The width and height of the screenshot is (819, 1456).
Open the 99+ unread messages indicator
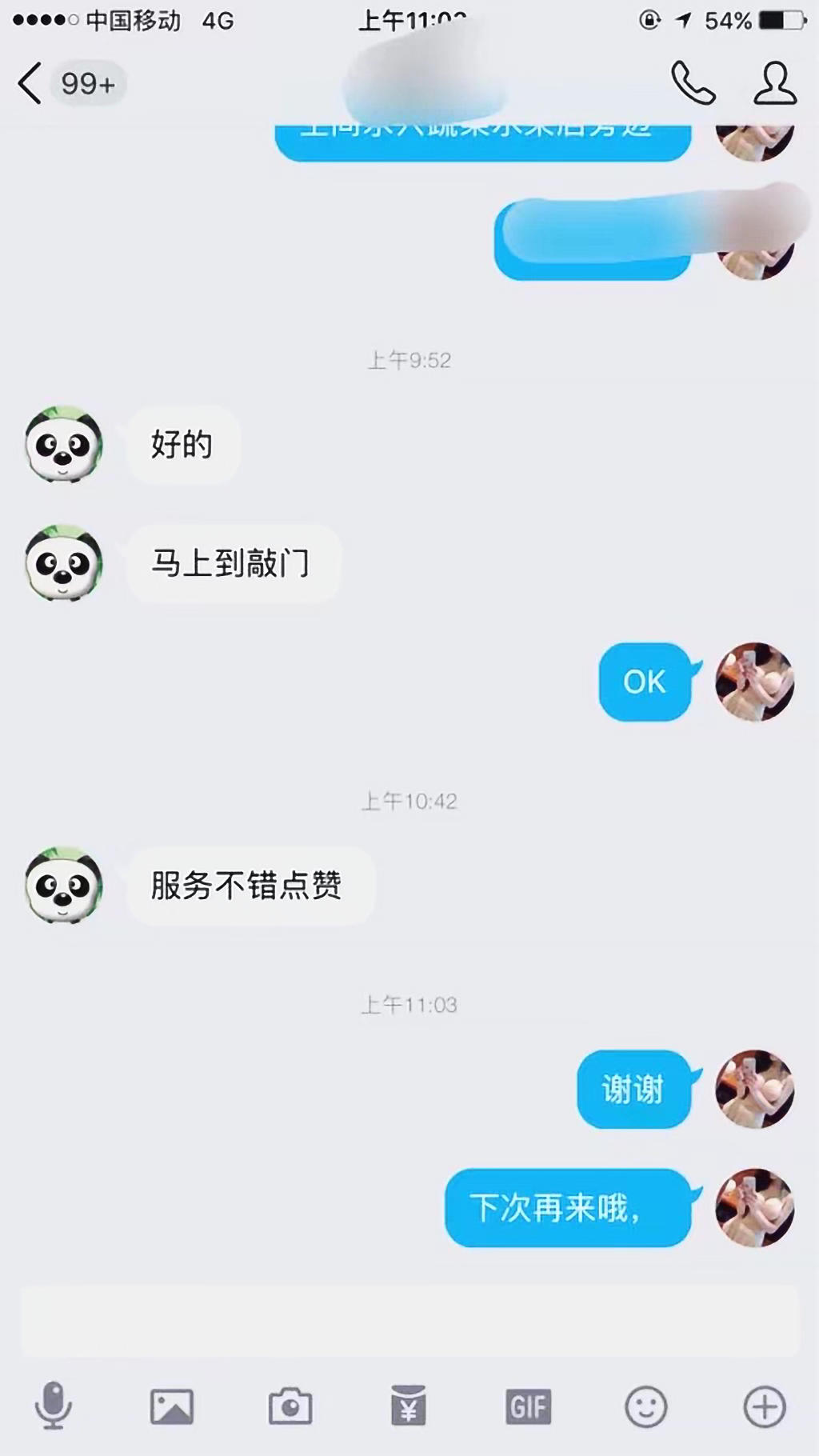[86, 82]
